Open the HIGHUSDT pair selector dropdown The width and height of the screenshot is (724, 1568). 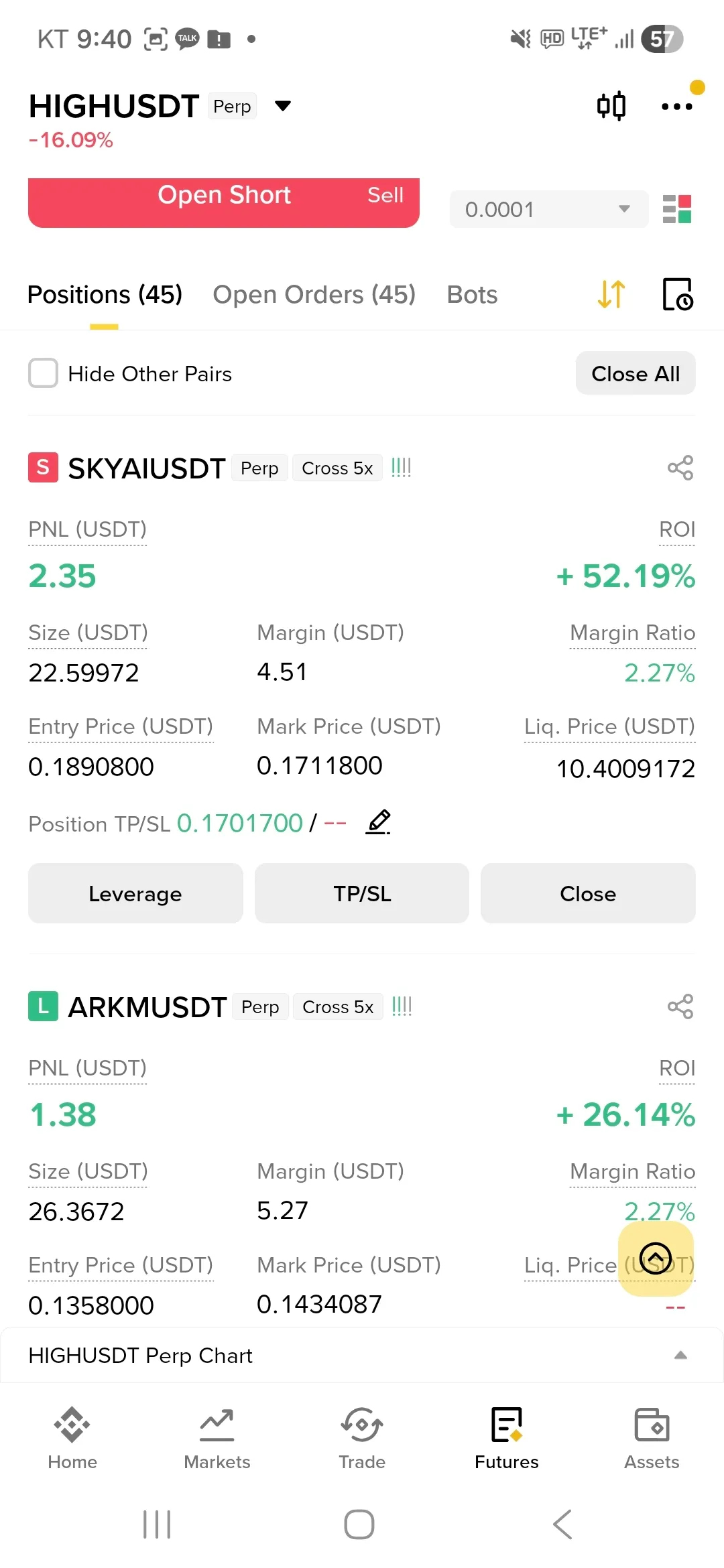pos(283,106)
